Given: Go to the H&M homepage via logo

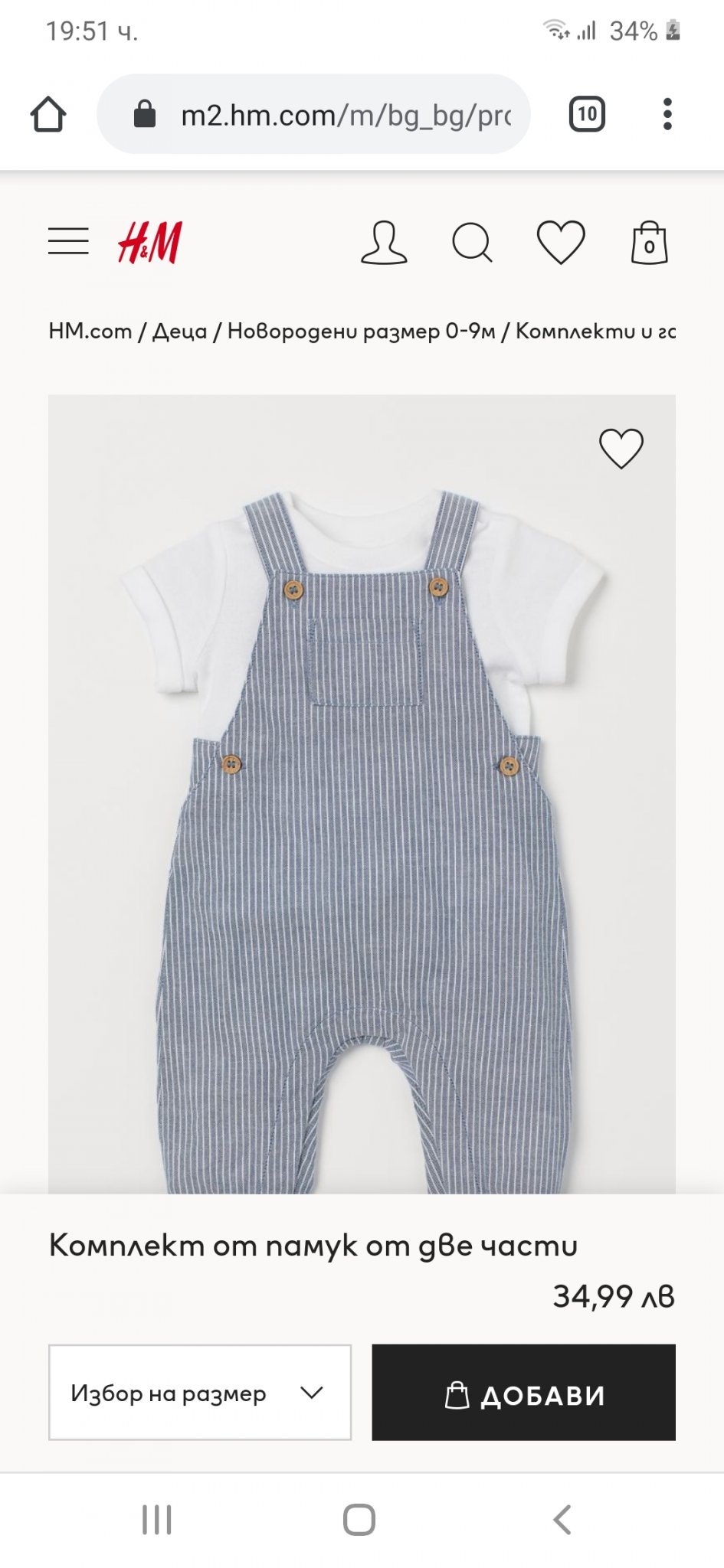Looking at the screenshot, I should tap(150, 243).
